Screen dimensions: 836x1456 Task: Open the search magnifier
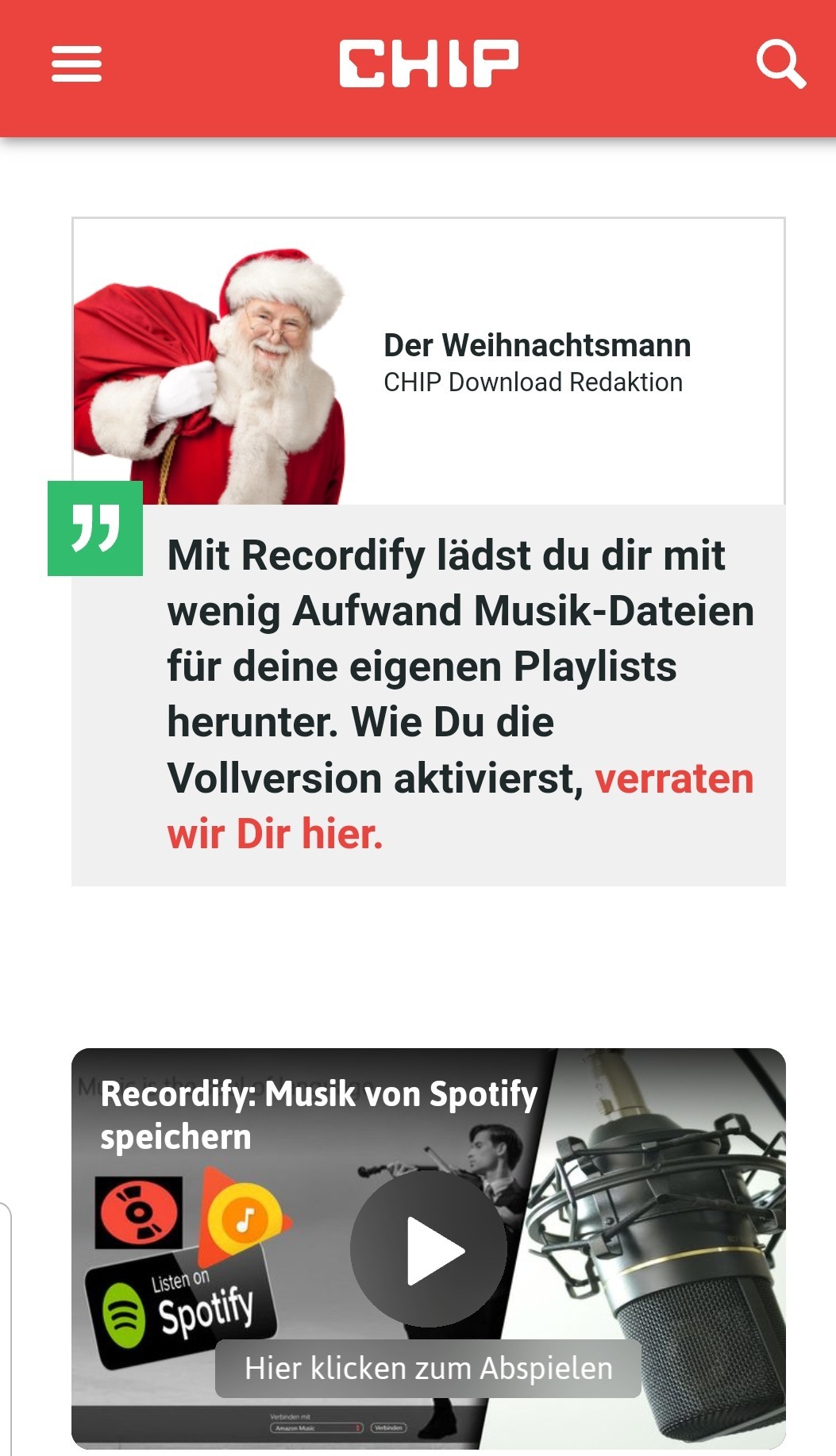[x=781, y=63]
